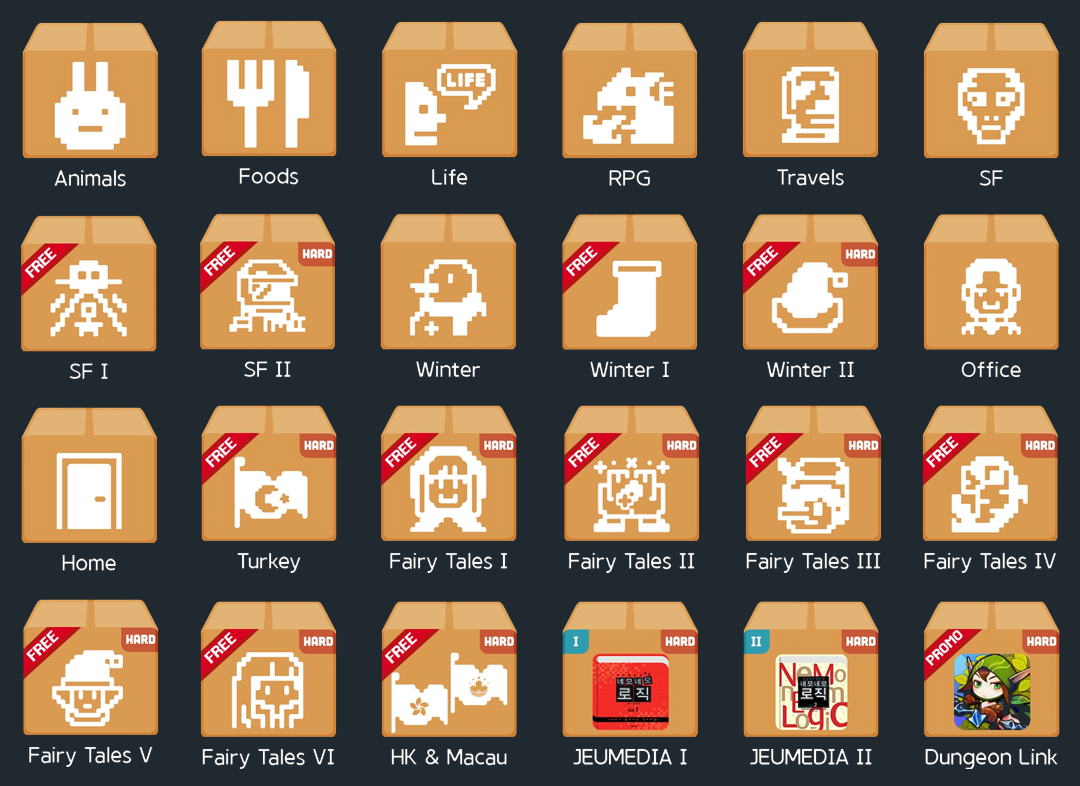Open the Life pack
Image resolution: width=1080 pixels, height=786 pixels.
(x=449, y=95)
